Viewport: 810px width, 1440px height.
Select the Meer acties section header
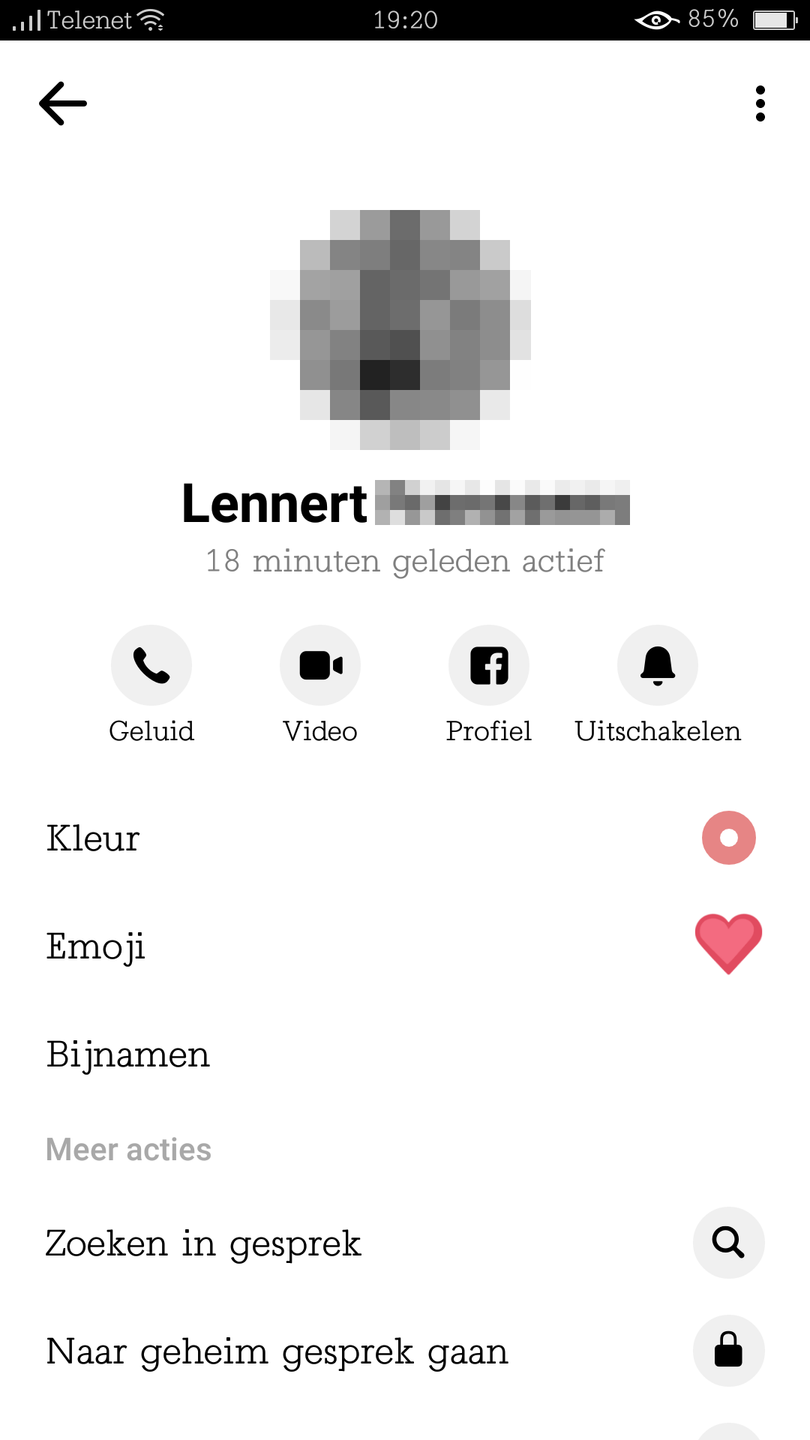[x=128, y=1149]
